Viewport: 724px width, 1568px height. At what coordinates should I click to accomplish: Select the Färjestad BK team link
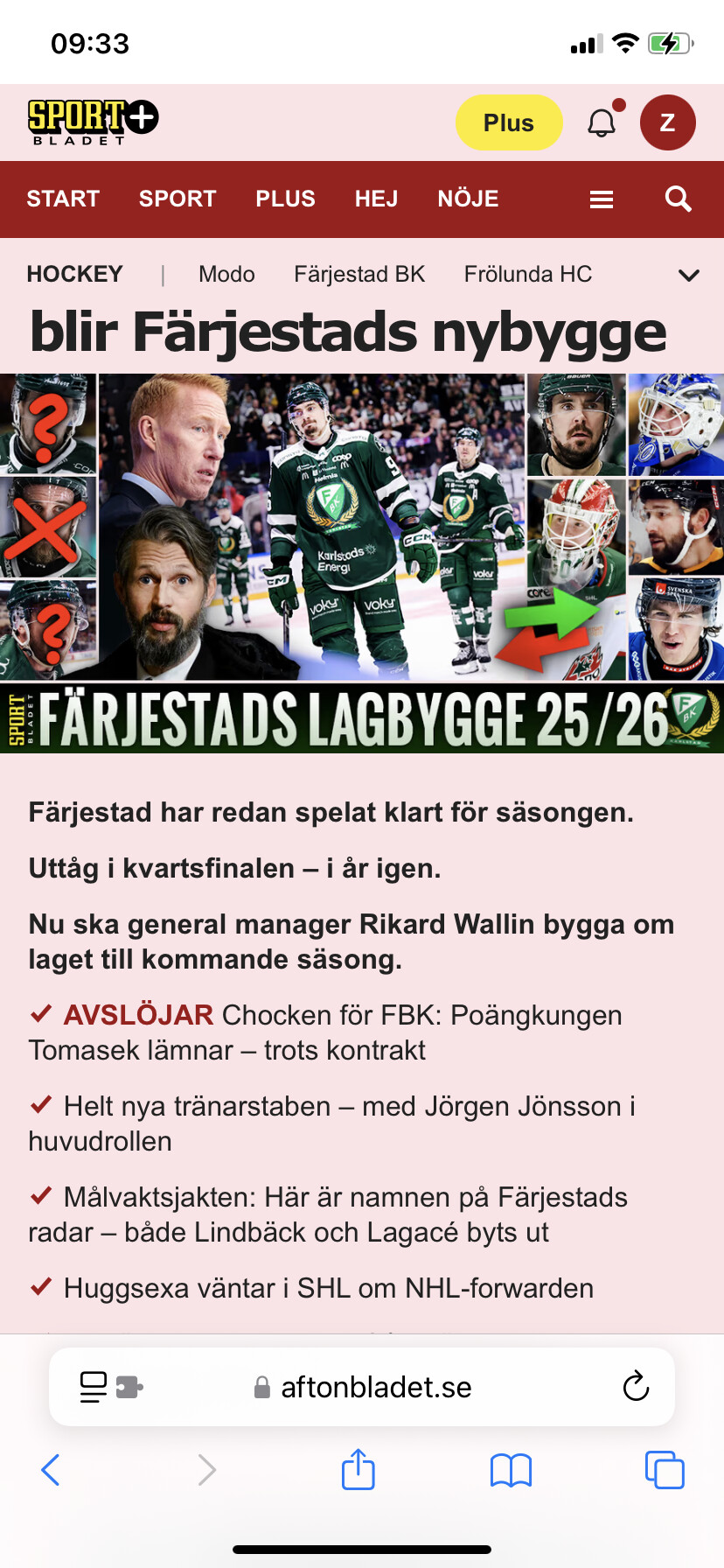tap(359, 274)
